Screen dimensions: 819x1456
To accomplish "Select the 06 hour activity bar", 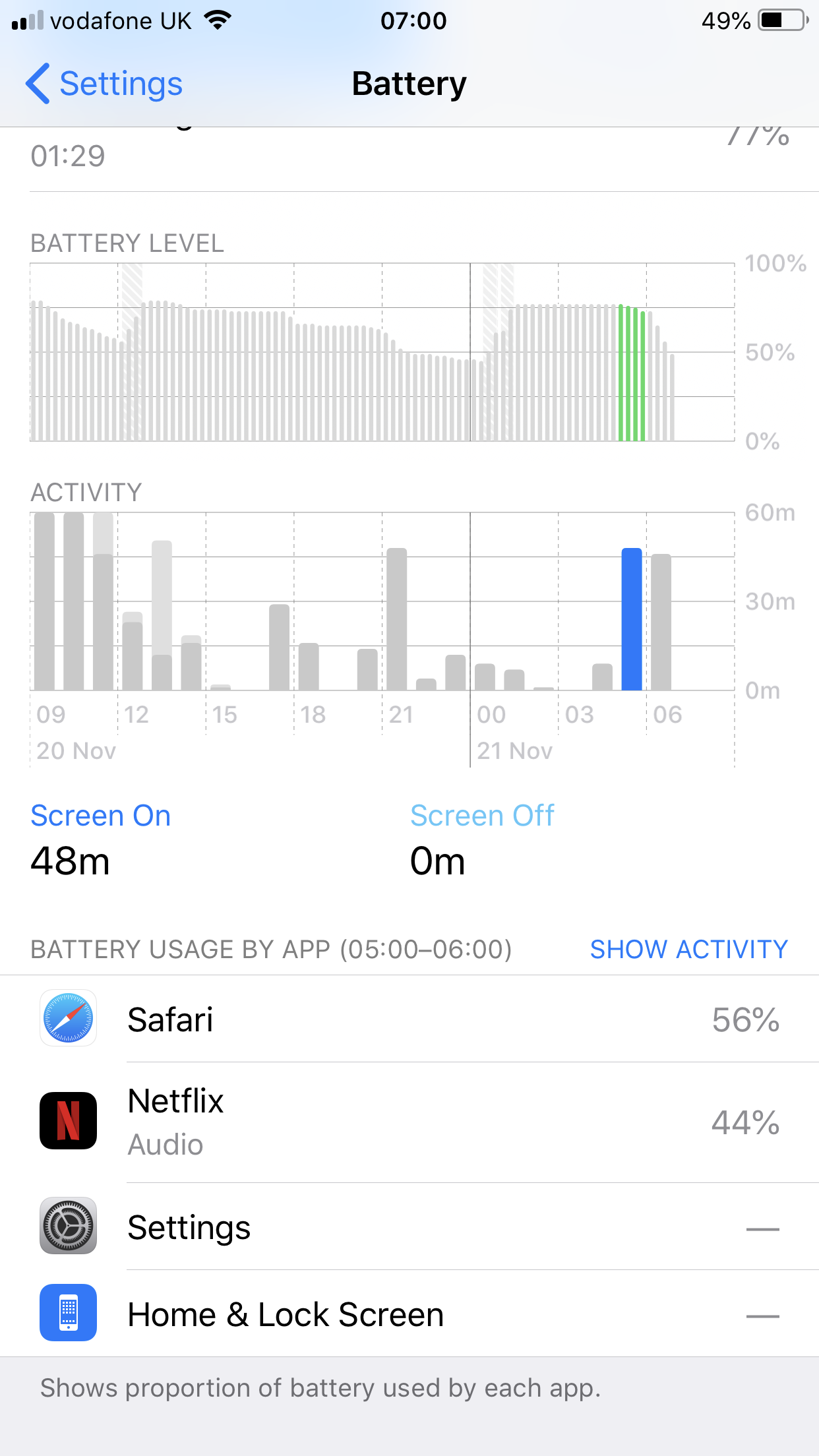I will [661, 622].
